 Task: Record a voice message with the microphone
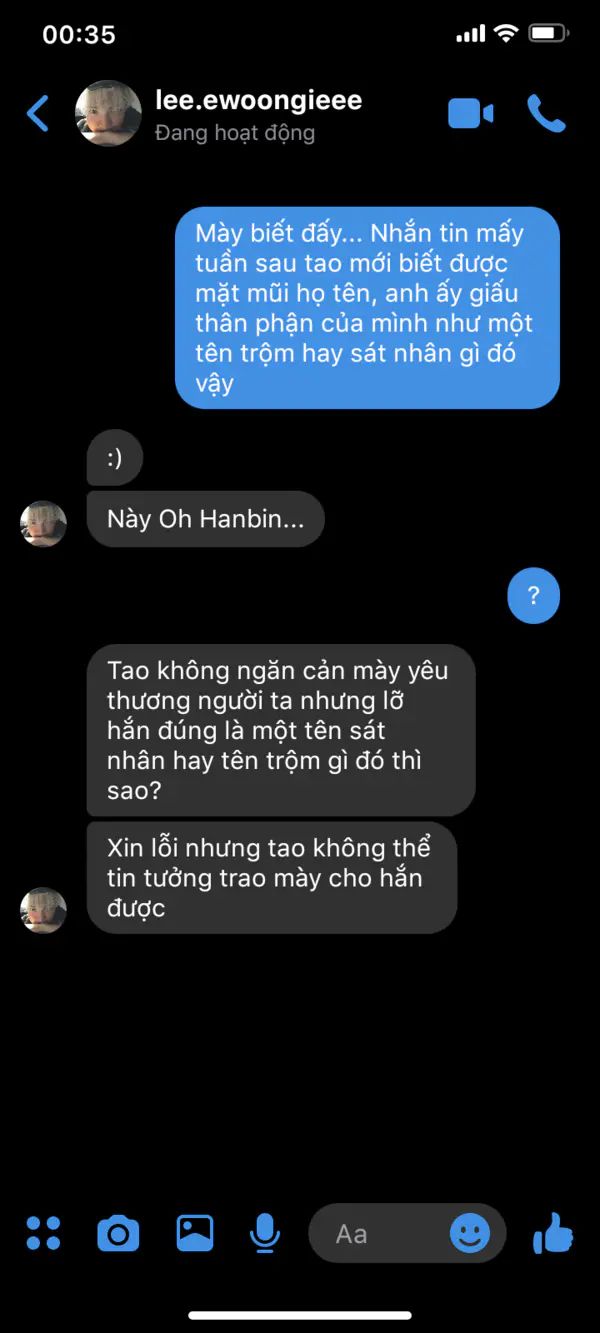[x=265, y=1234]
